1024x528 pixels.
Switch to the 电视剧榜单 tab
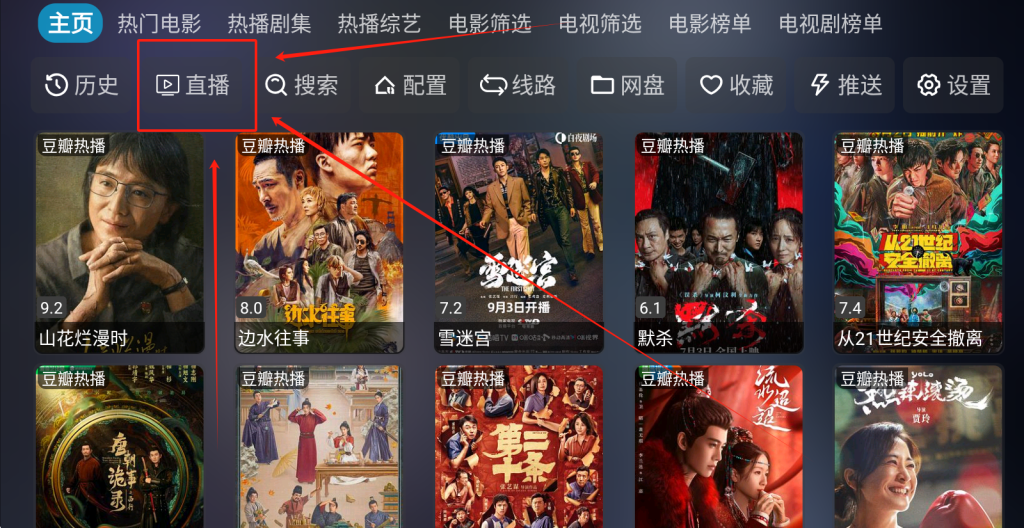830,23
